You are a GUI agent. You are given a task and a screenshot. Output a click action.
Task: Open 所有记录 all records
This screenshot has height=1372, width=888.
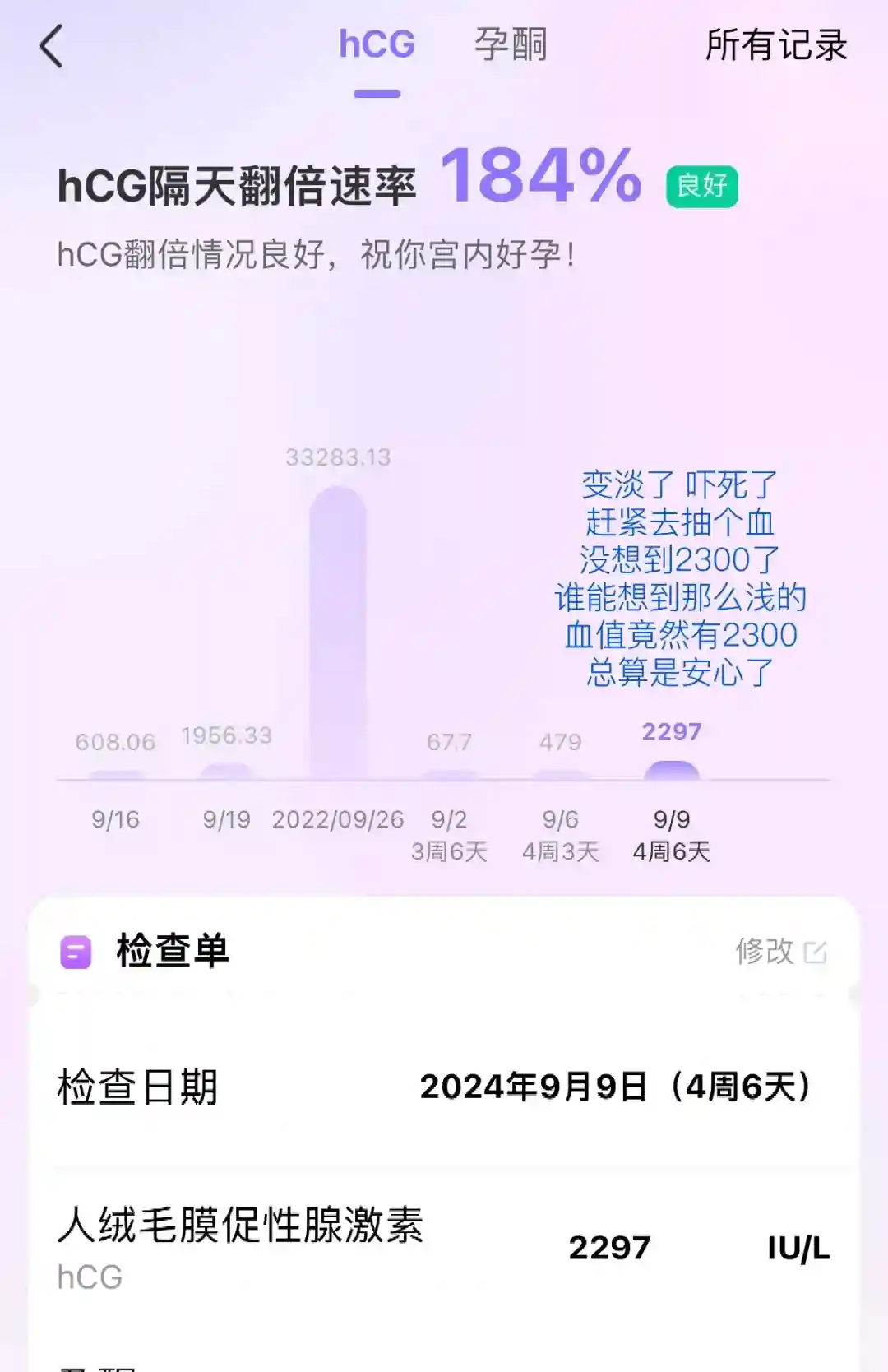(775, 44)
